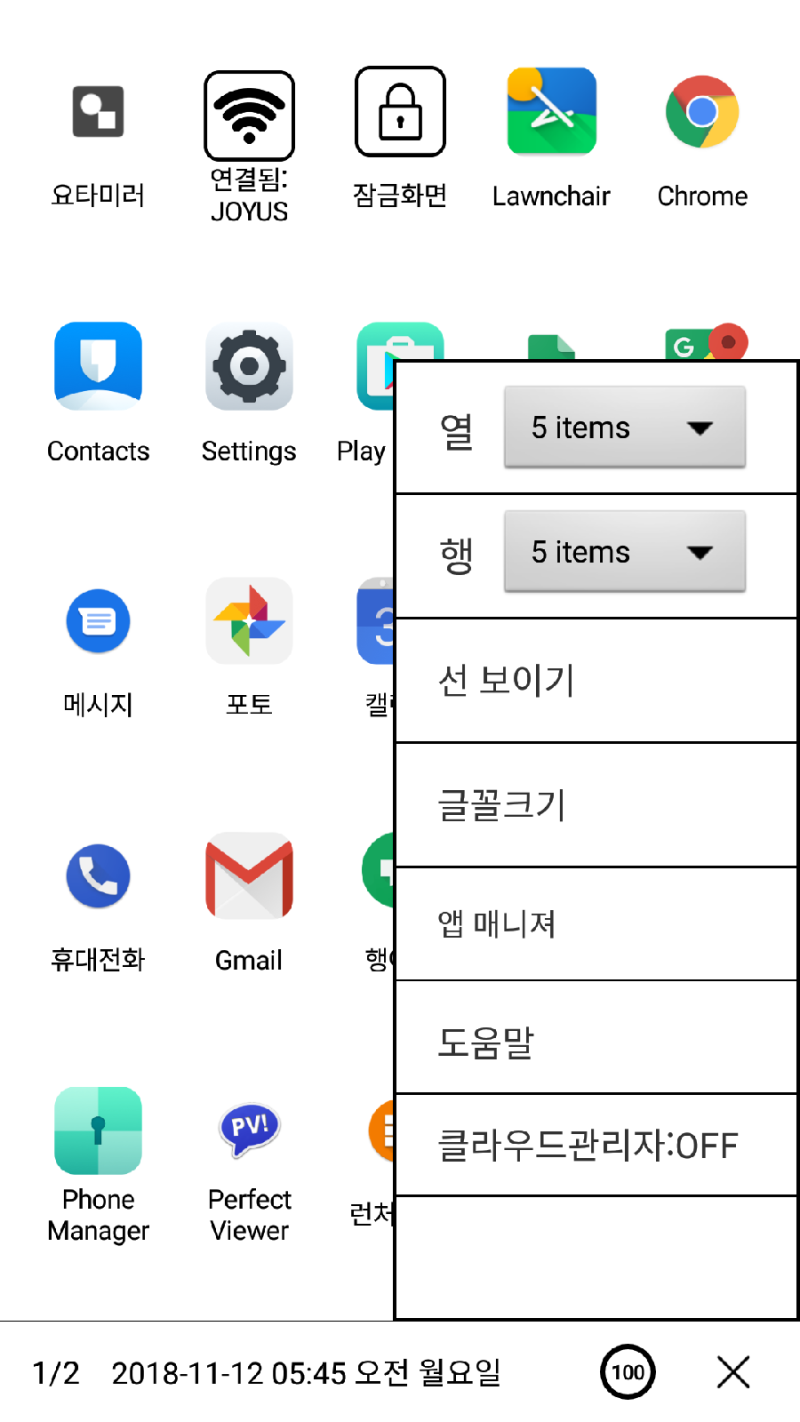Tap the battery level indicator showing 100
Screen dimensions: 800x1422
coord(627,1373)
